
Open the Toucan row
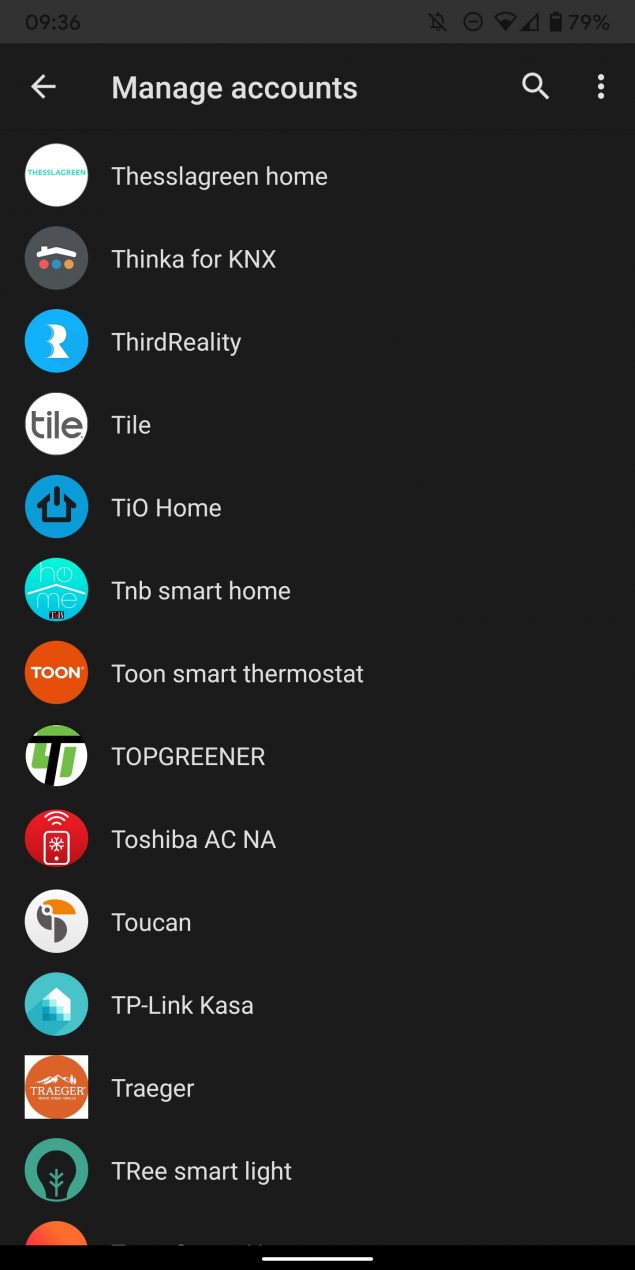coord(151,923)
